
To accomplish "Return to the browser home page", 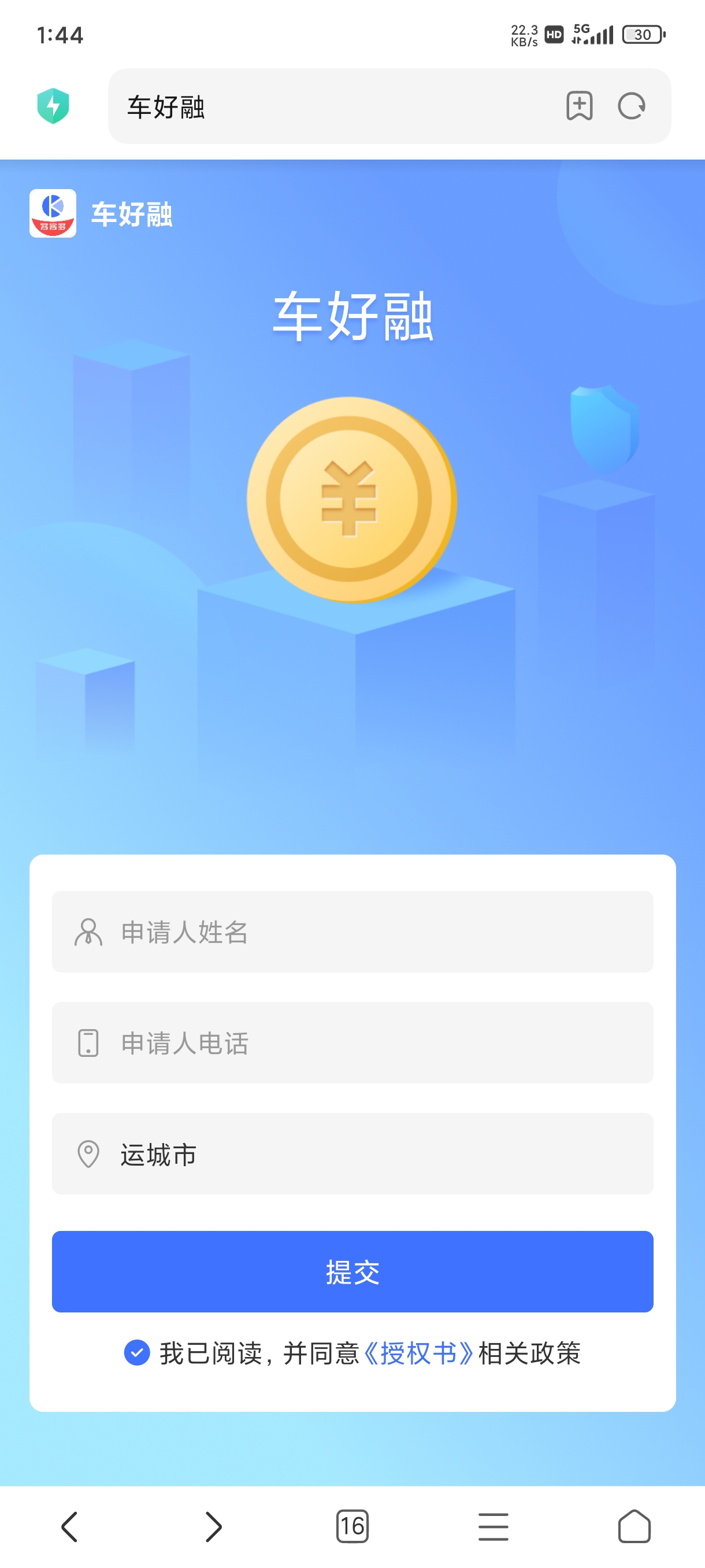I will [x=634, y=1526].
